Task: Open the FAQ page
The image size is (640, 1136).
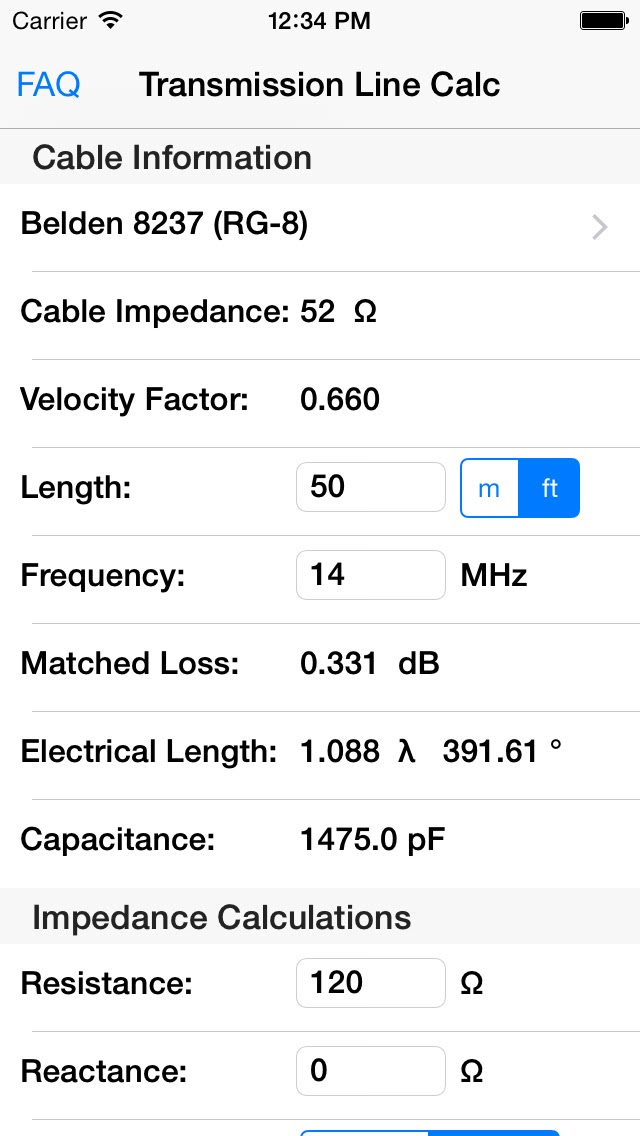Action: [x=48, y=85]
